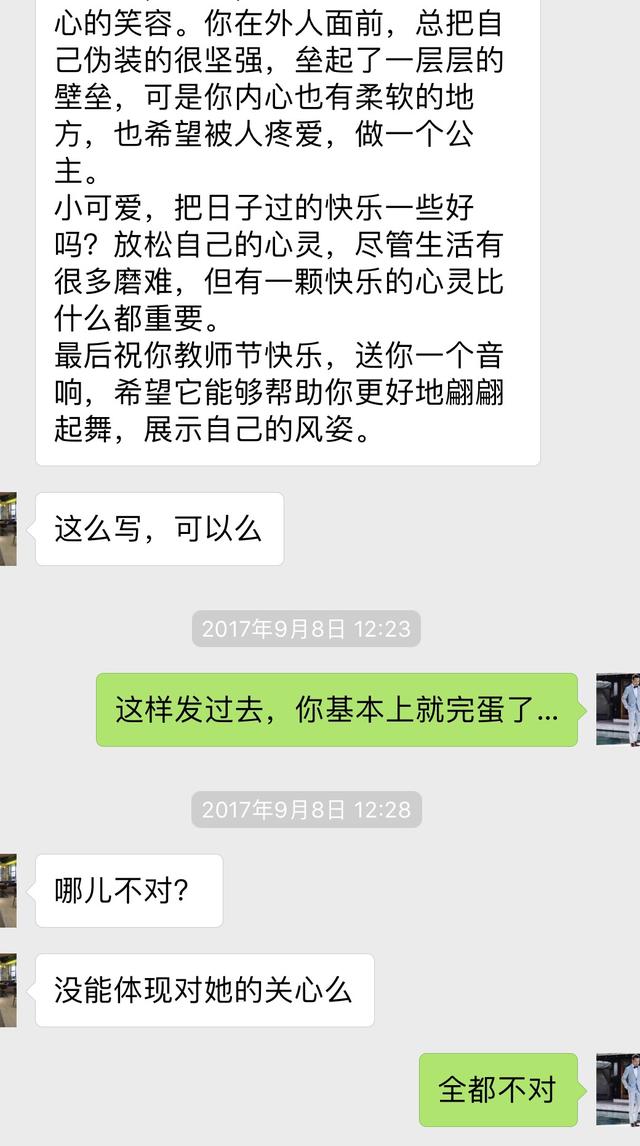Open own avatar beside "这样发过去" message
This screenshot has height=1146, width=640.
(618, 709)
